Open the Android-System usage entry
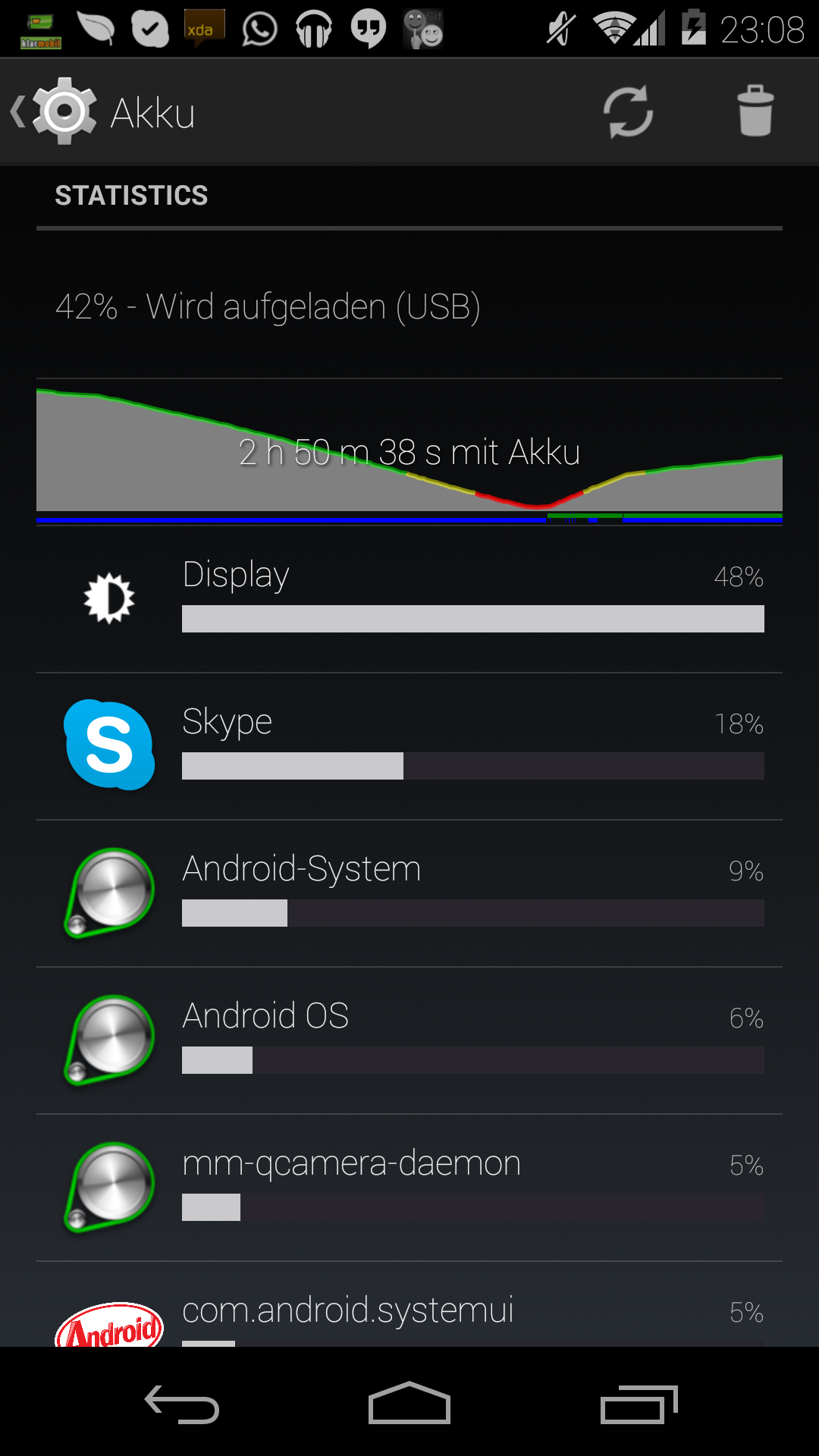 click(x=409, y=893)
